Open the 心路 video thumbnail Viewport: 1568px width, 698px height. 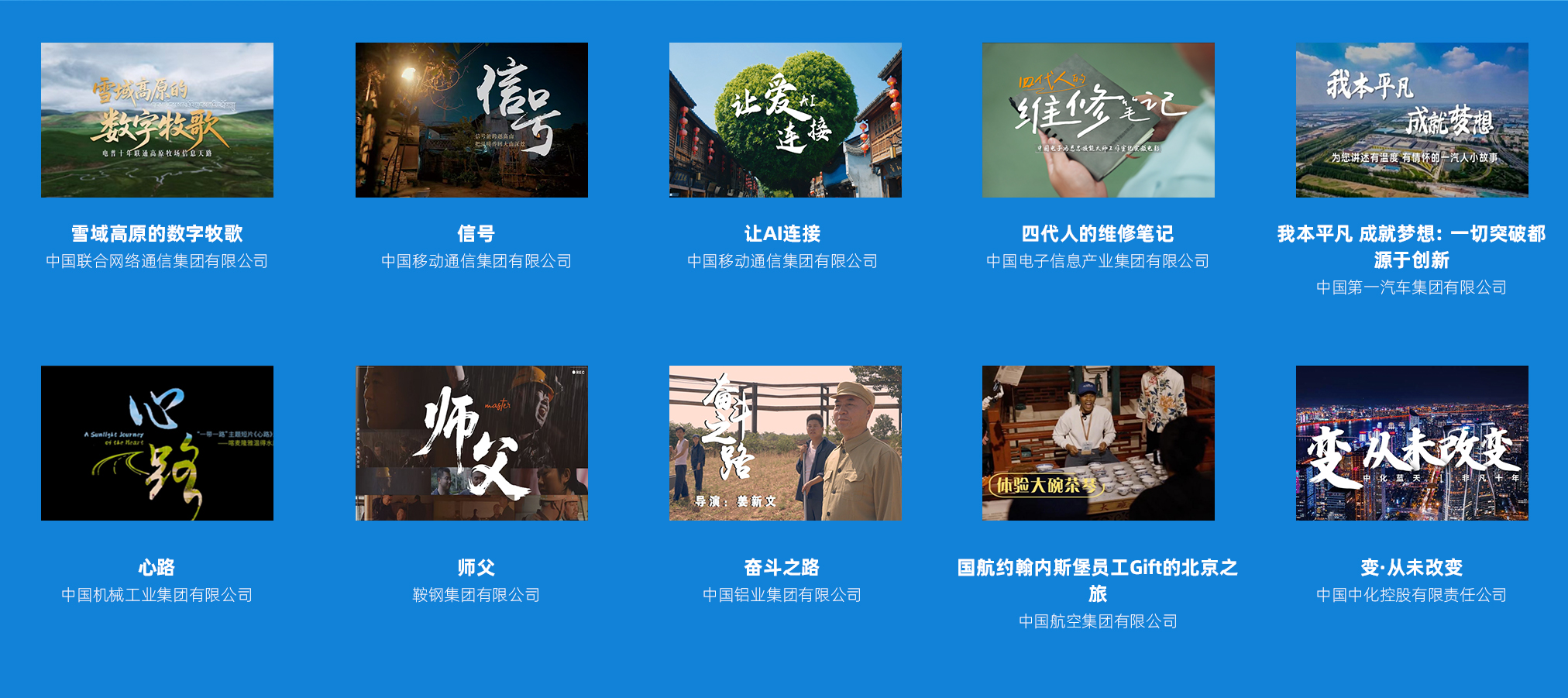pos(157,442)
